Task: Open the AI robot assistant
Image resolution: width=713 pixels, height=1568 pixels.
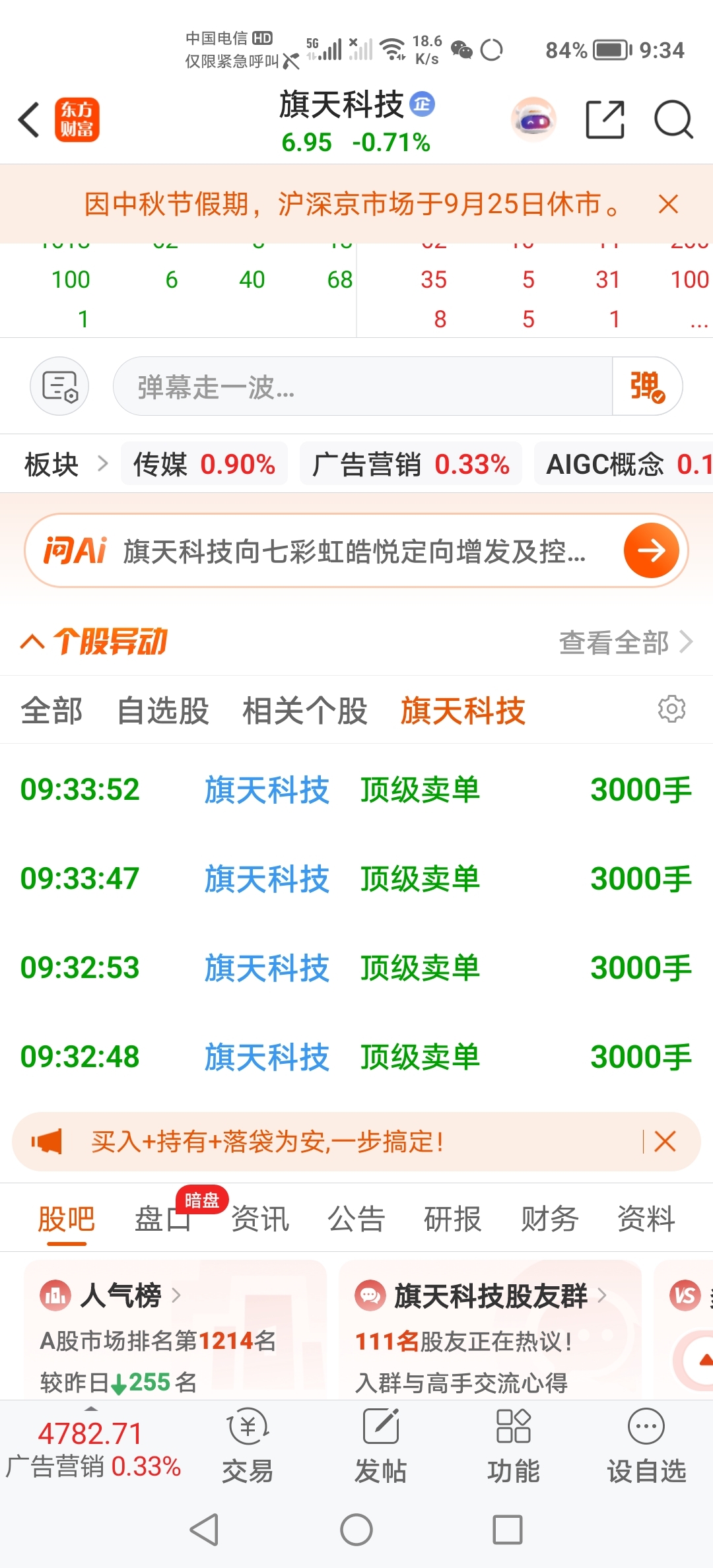Action: pos(534,120)
